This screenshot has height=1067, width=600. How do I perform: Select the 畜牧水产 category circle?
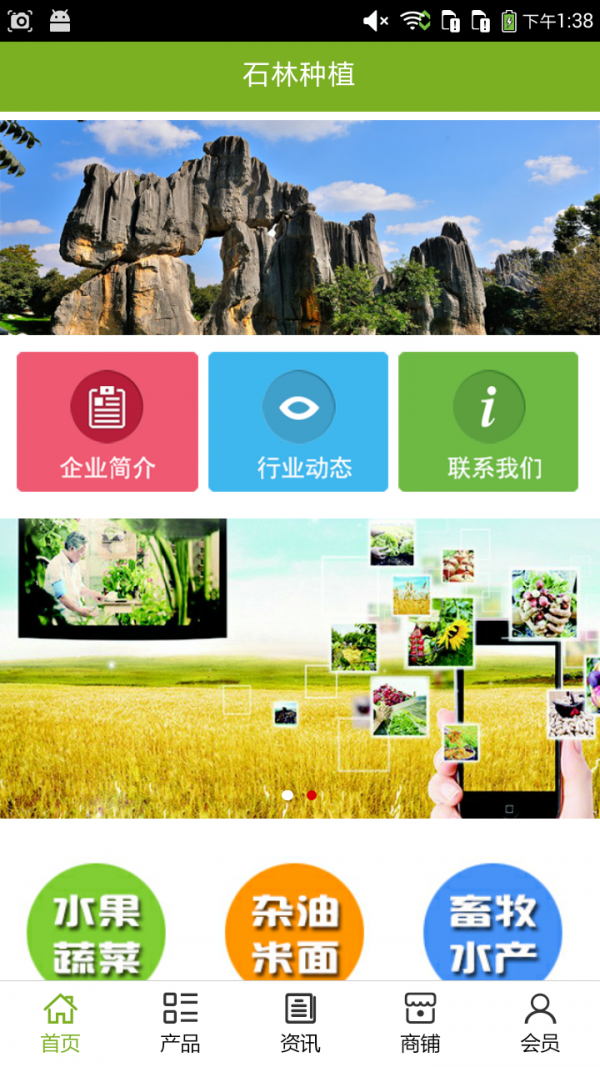click(492, 925)
